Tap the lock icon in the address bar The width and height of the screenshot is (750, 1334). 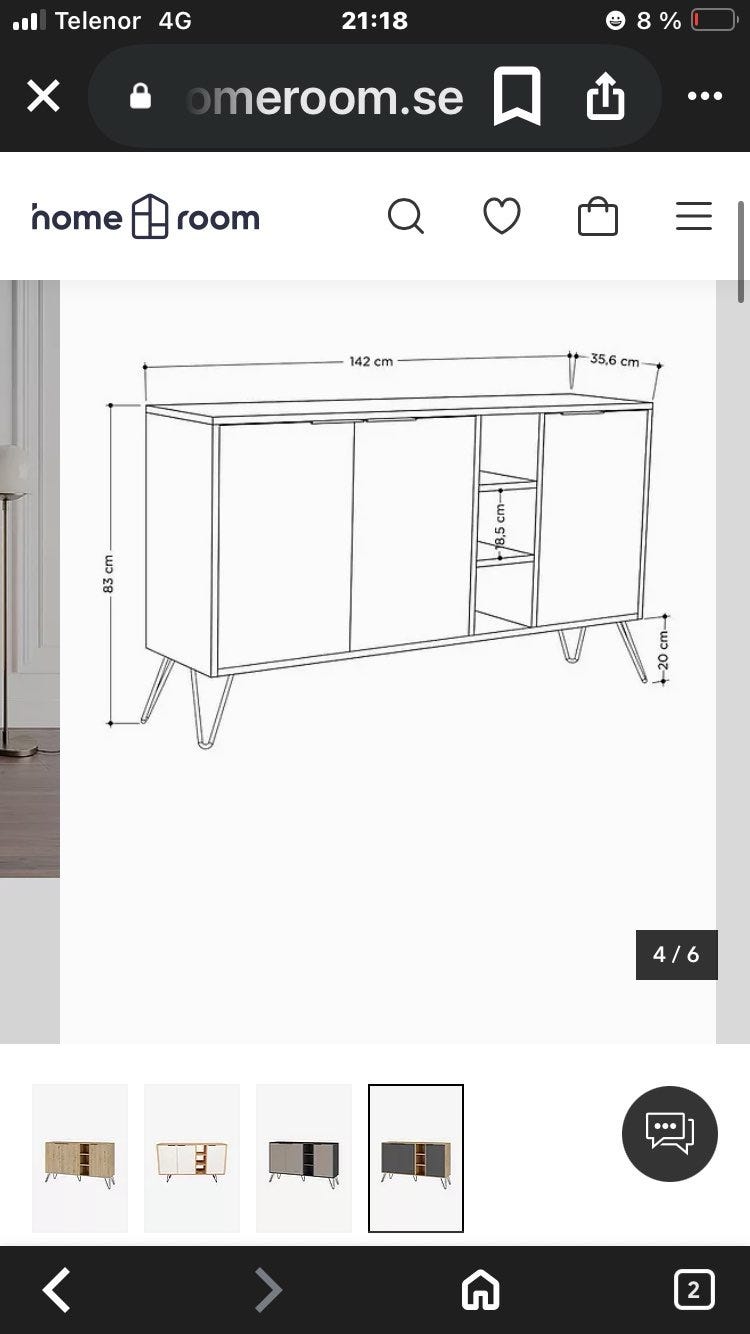click(x=140, y=96)
